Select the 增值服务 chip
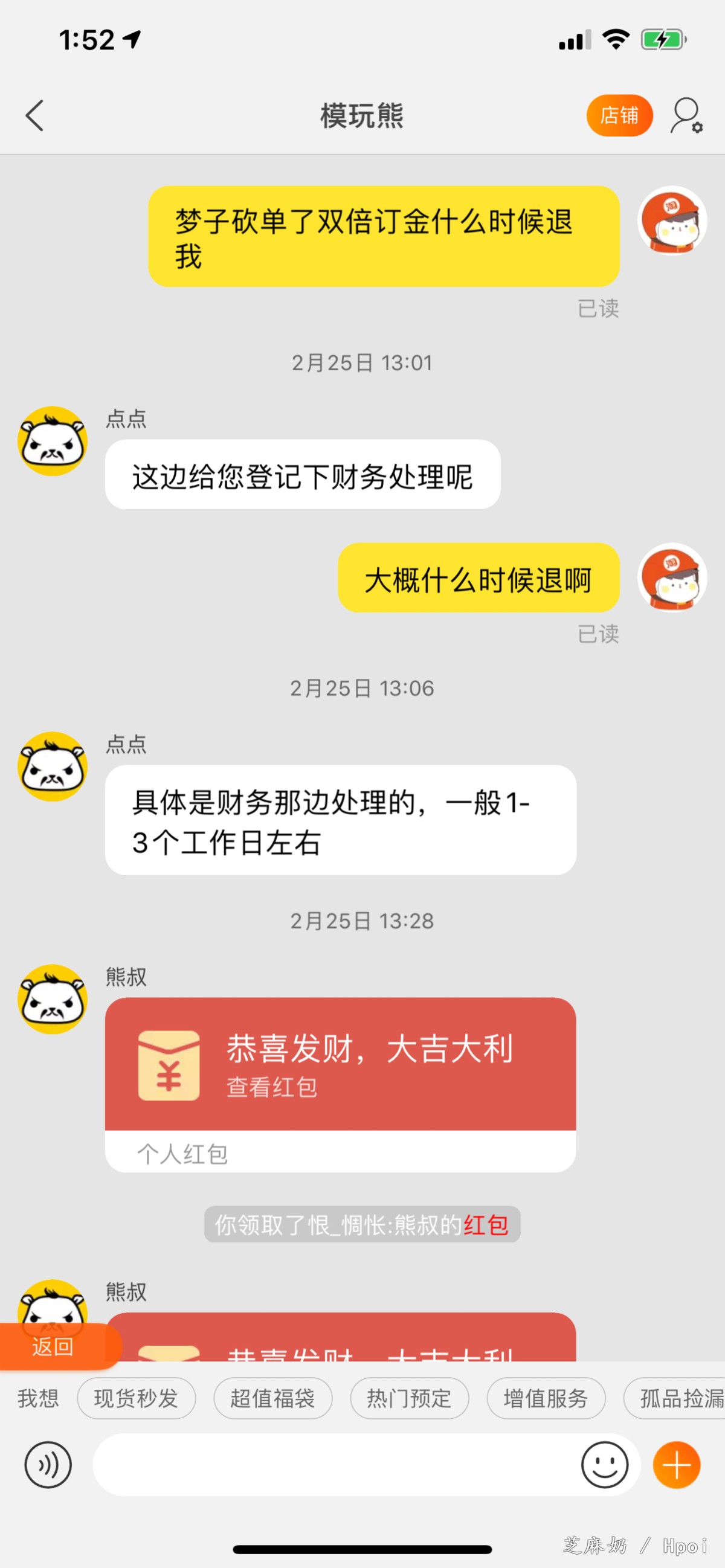The image size is (725, 1568). [x=546, y=1398]
